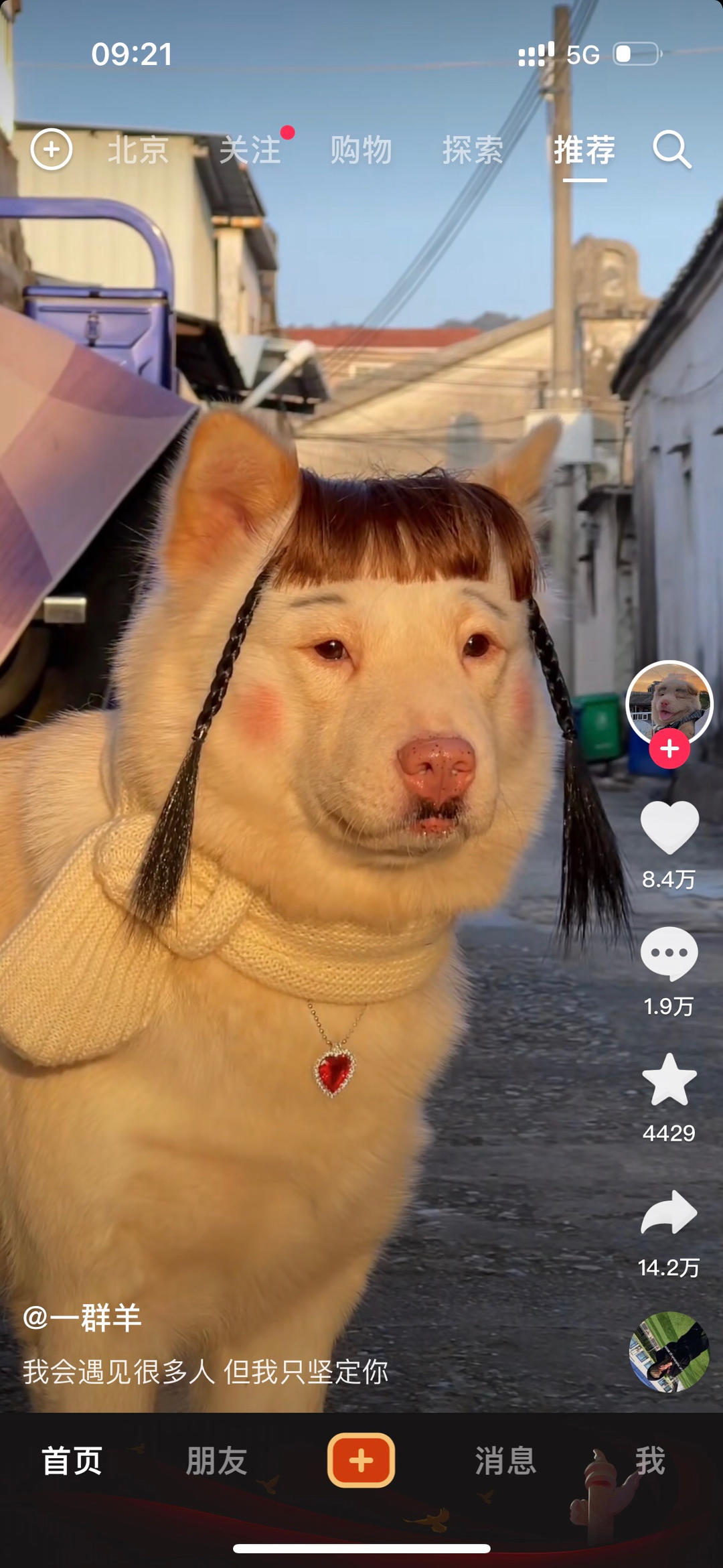Open the 购物 tab
Image resolution: width=723 pixels, height=1568 pixels.
pos(361,150)
